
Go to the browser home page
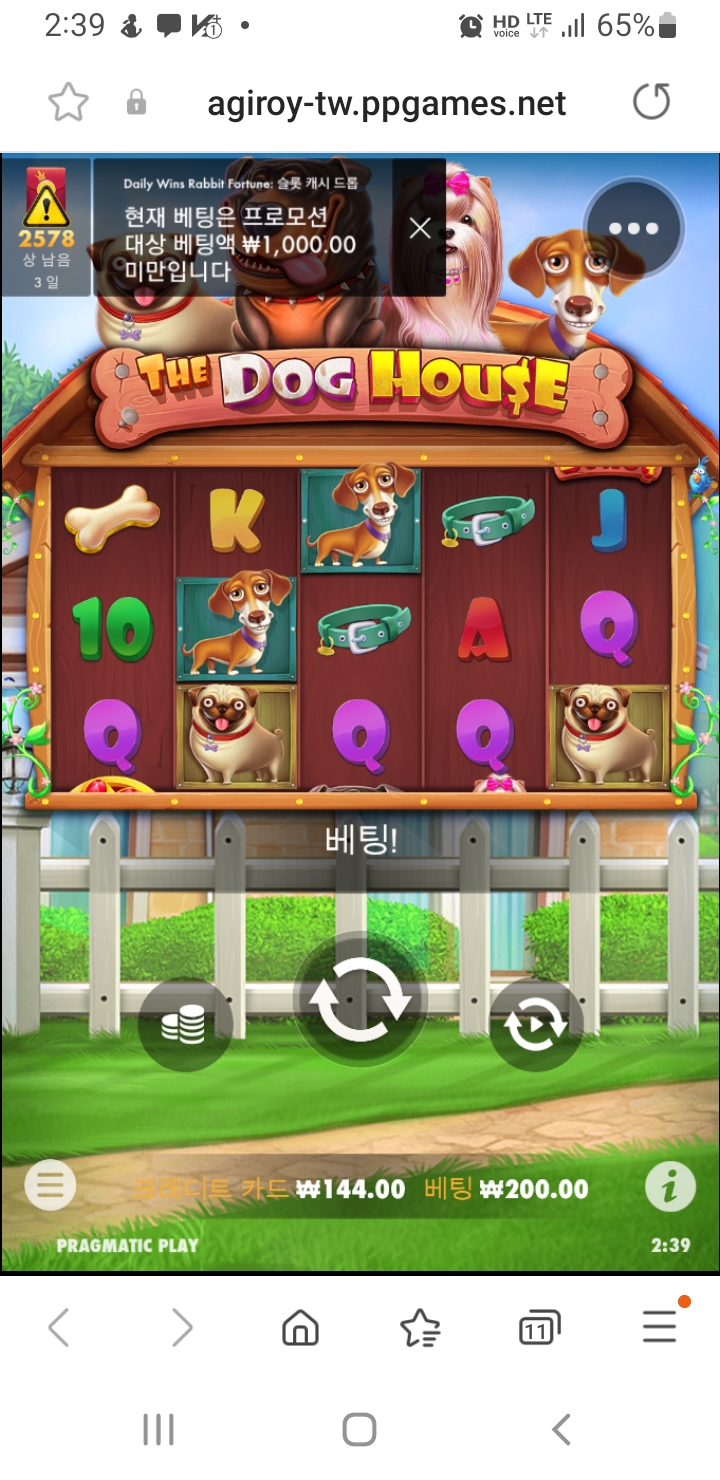click(300, 1328)
